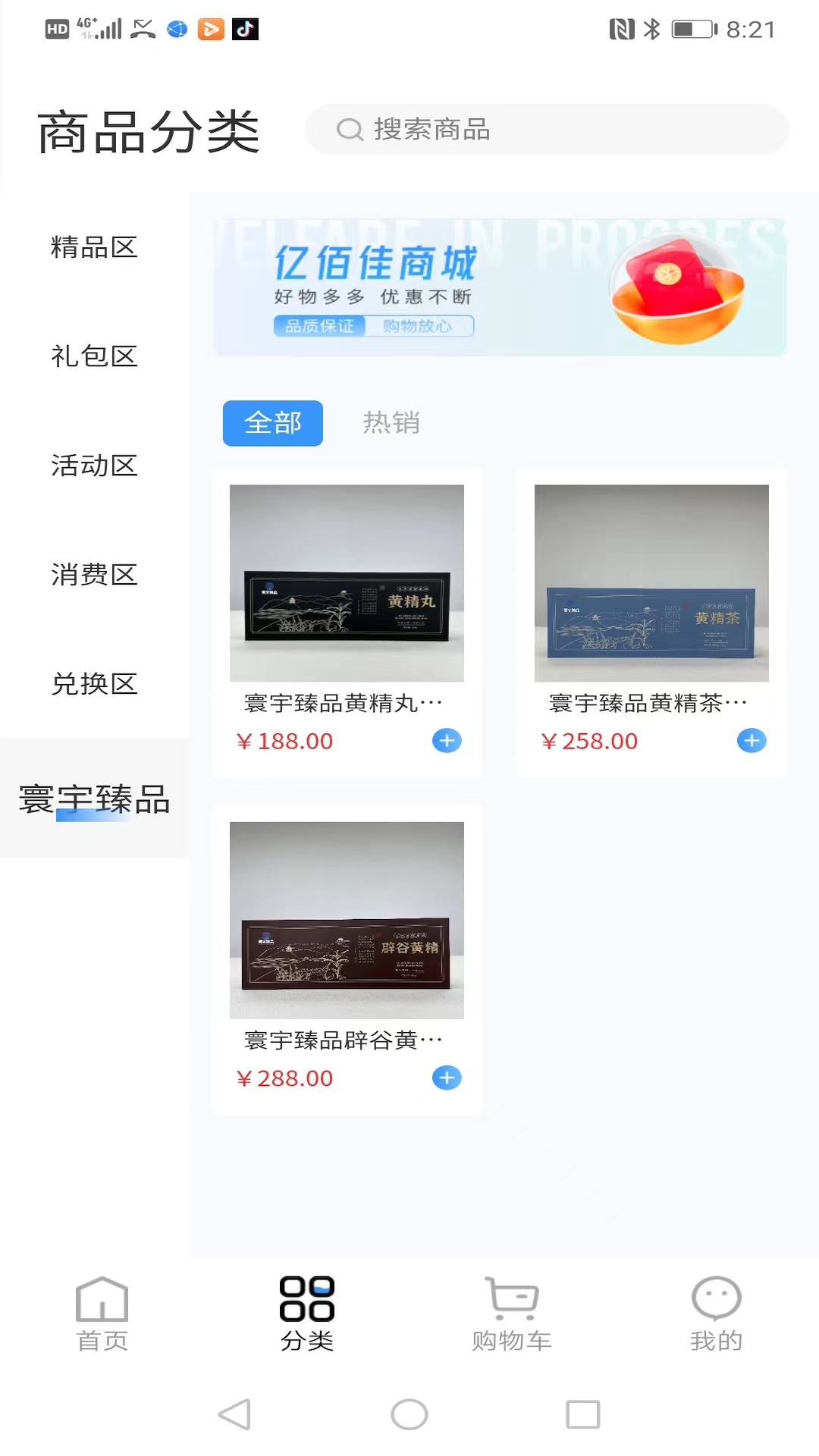Open the 购物车 tab
819x1456 pixels.
512,1313
